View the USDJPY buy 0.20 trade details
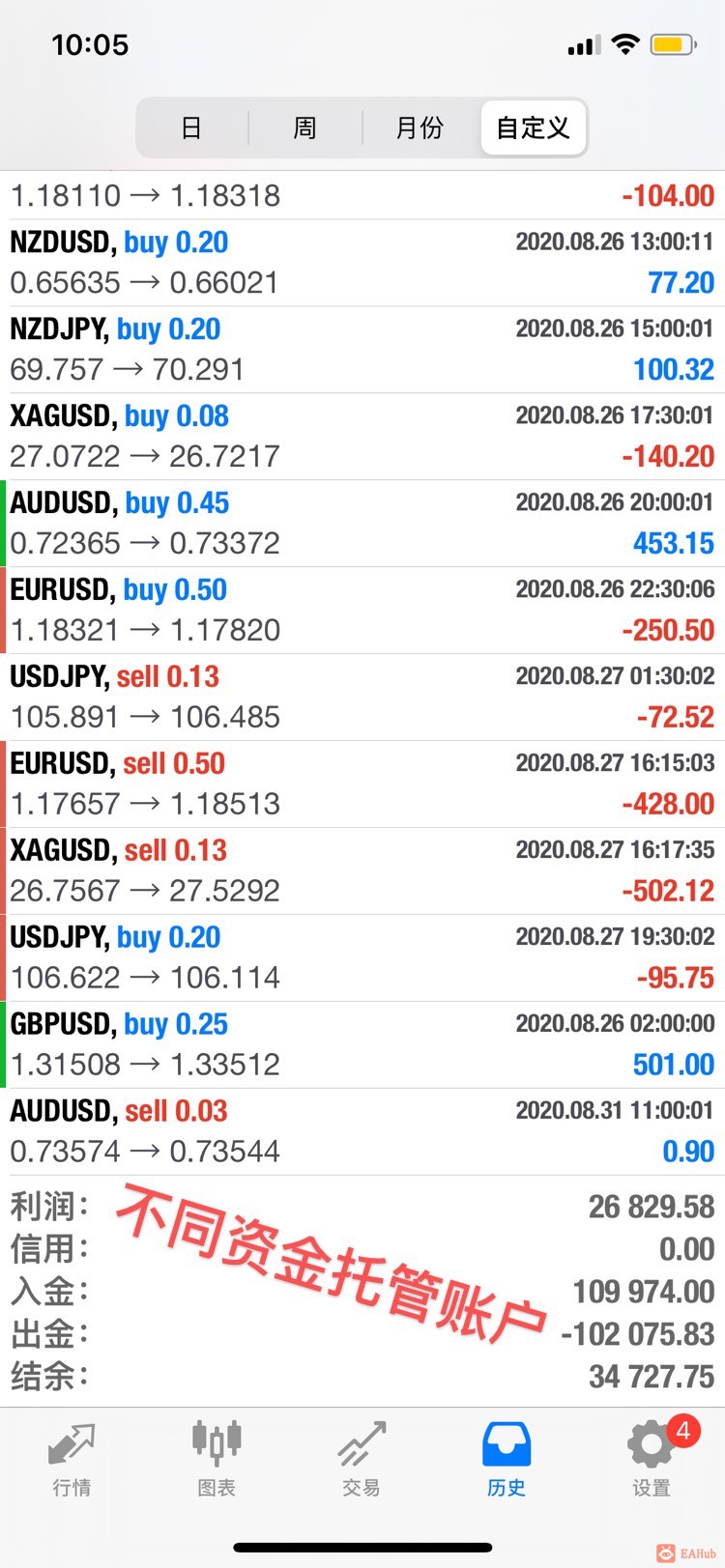 [362, 958]
